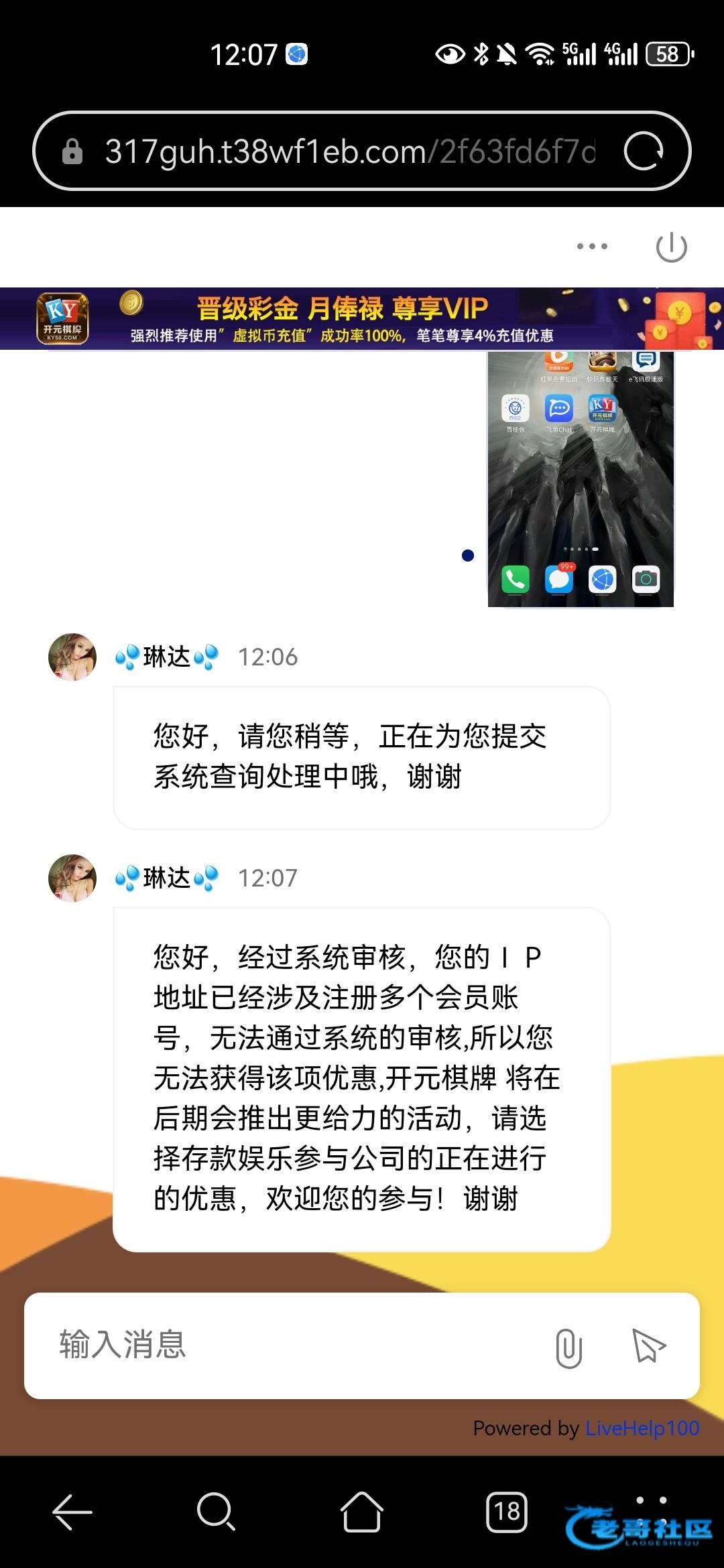Tap the browser URL address field

[x=349, y=151]
